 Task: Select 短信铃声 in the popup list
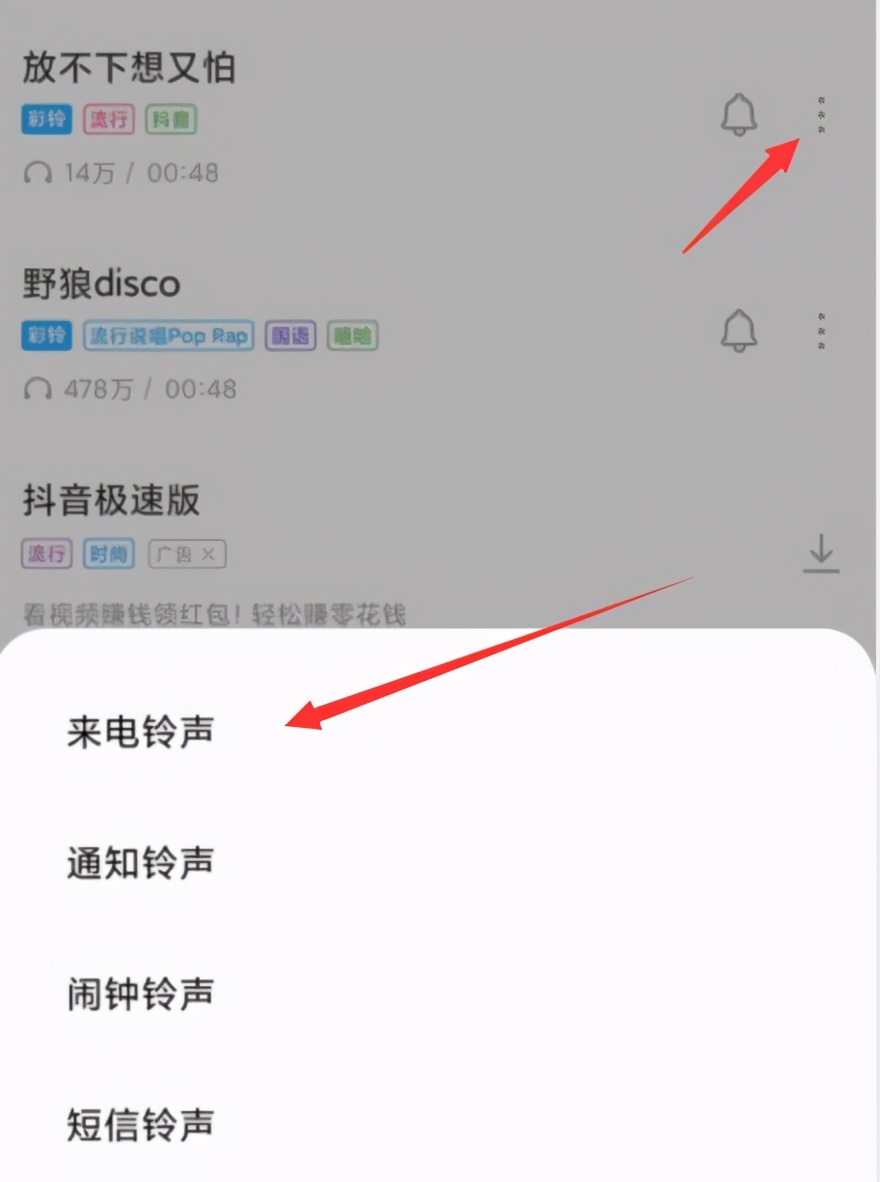point(139,1124)
